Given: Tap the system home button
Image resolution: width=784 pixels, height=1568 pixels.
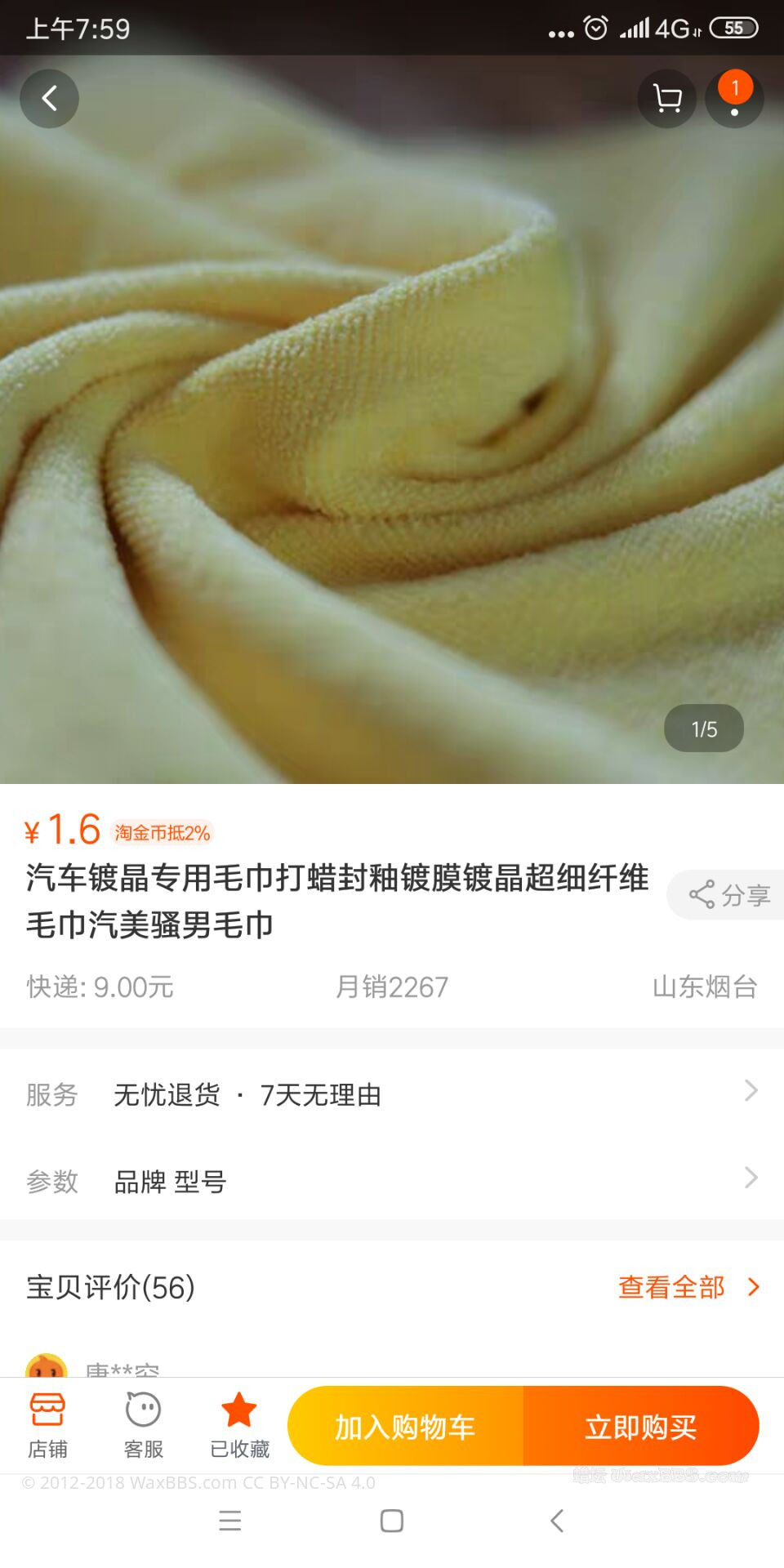Looking at the screenshot, I should tap(392, 1521).
